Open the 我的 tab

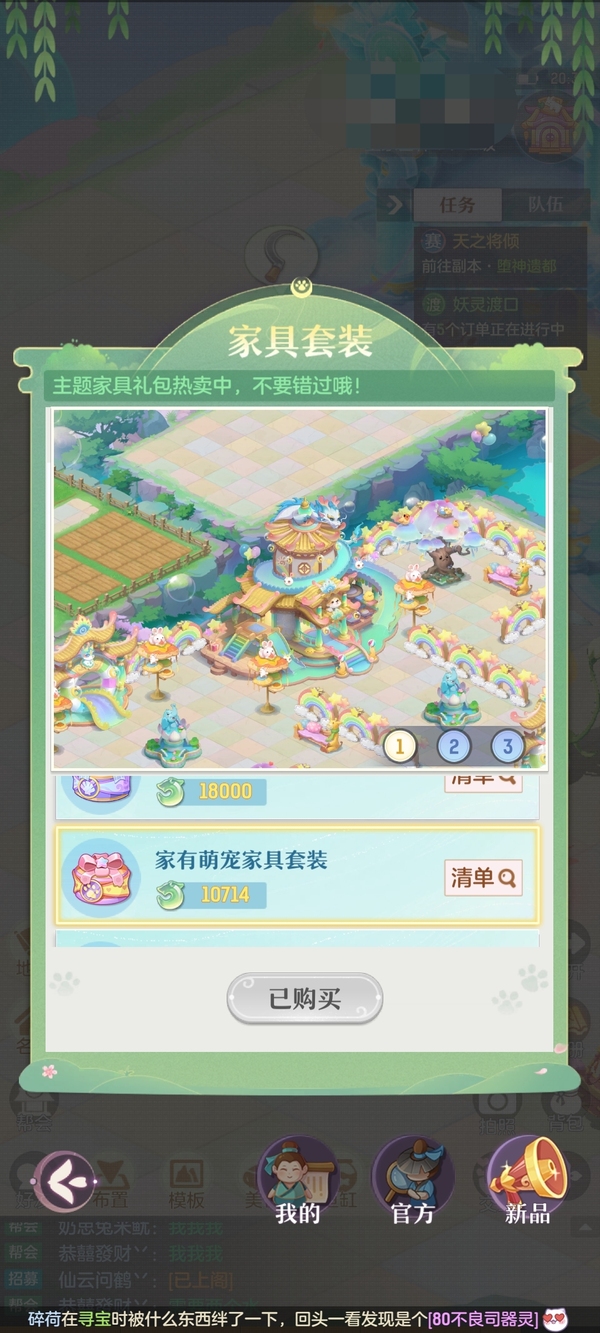pos(298,1181)
